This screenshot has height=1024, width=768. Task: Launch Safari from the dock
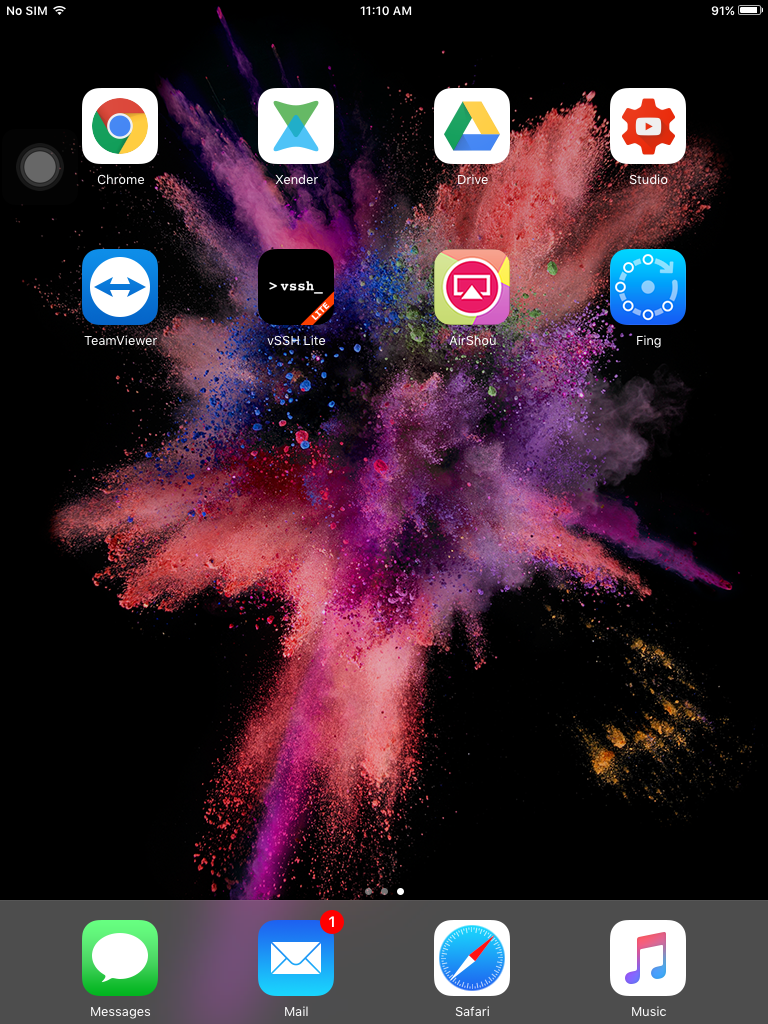(x=472, y=958)
